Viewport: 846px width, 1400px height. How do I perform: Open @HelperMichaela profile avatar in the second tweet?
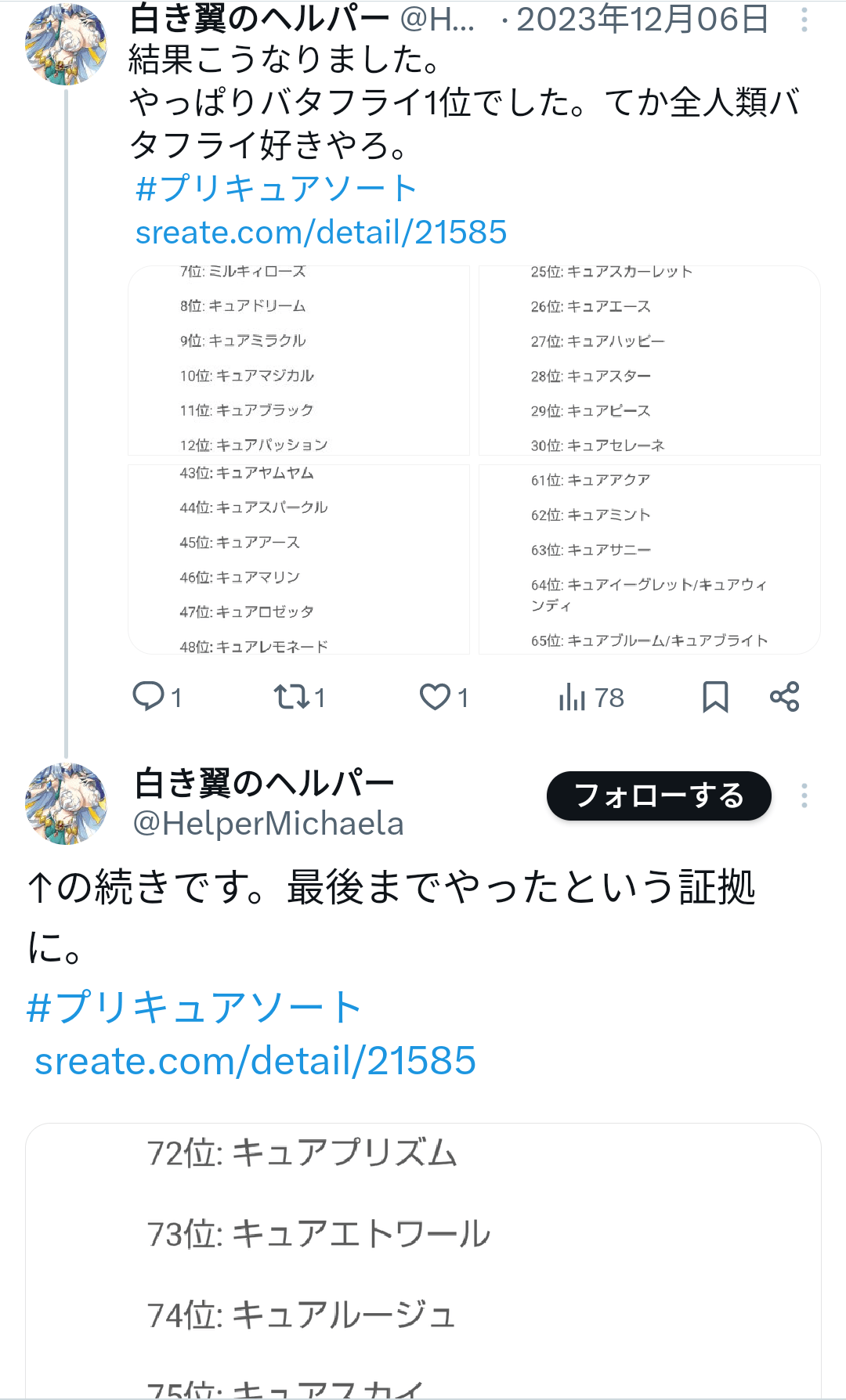click(x=67, y=803)
